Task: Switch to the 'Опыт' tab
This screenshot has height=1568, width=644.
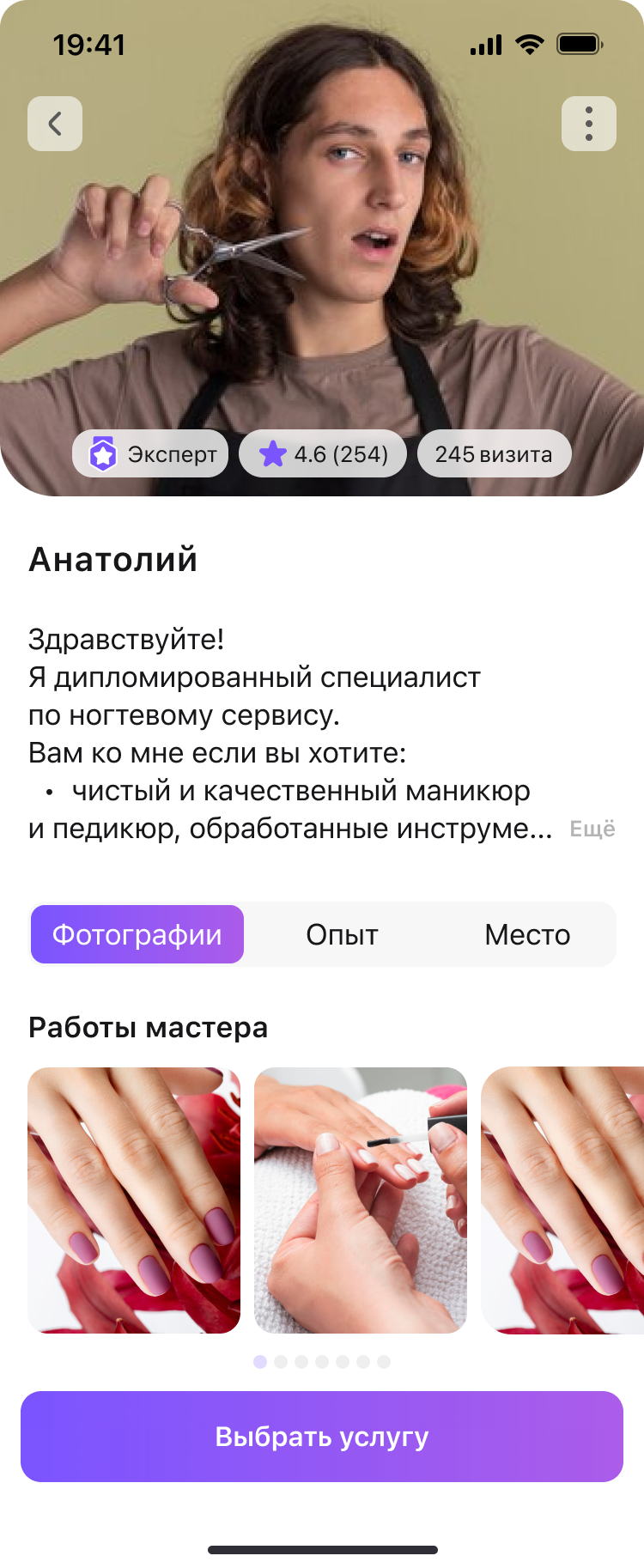Action: (343, 934)
